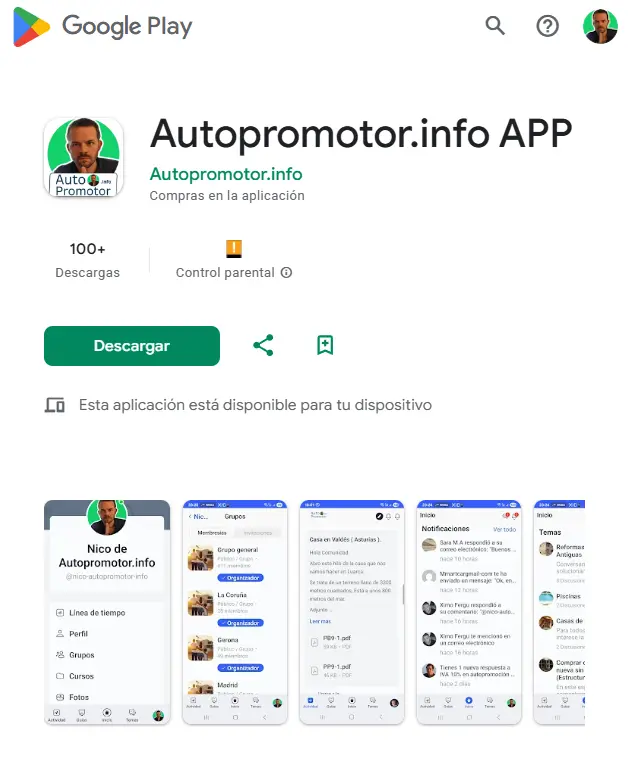Image resolution: width=633 pixels, height=763 pixels.
Task: Open the help center icon
Action: coord(547,26)
